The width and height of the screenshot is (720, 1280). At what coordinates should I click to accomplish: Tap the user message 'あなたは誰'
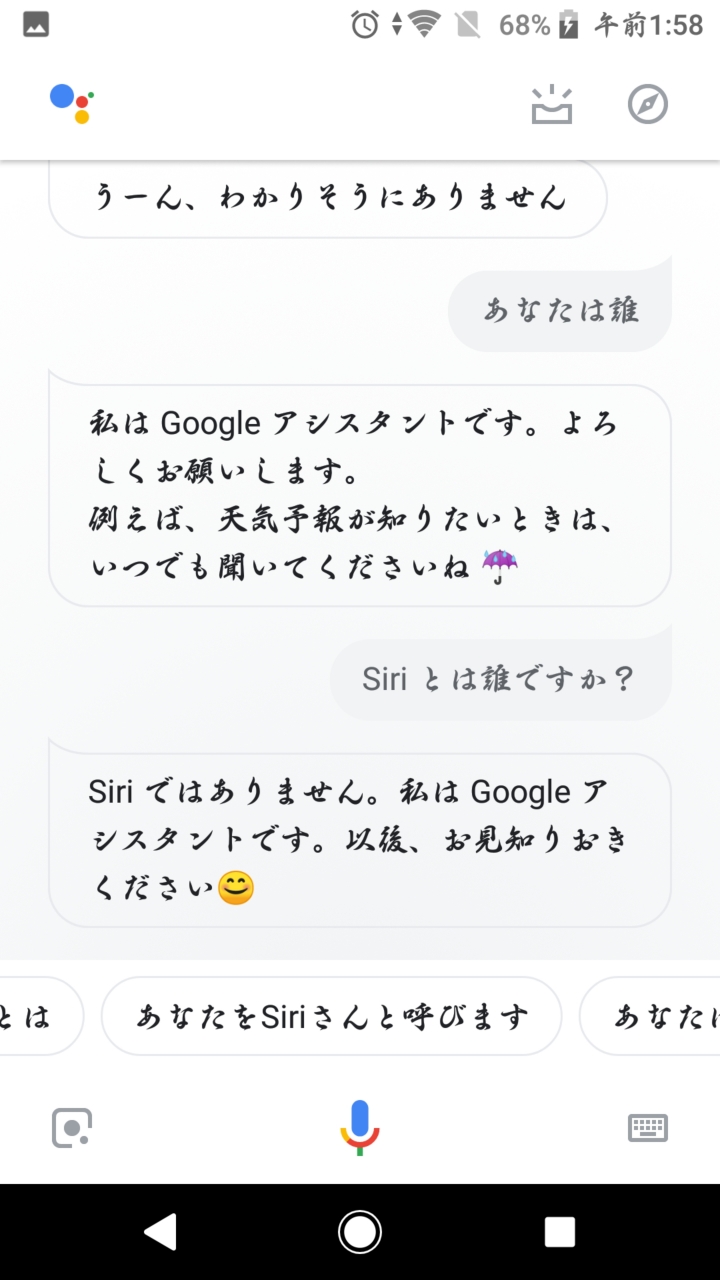pyautogui.click(x=560, y=310)
